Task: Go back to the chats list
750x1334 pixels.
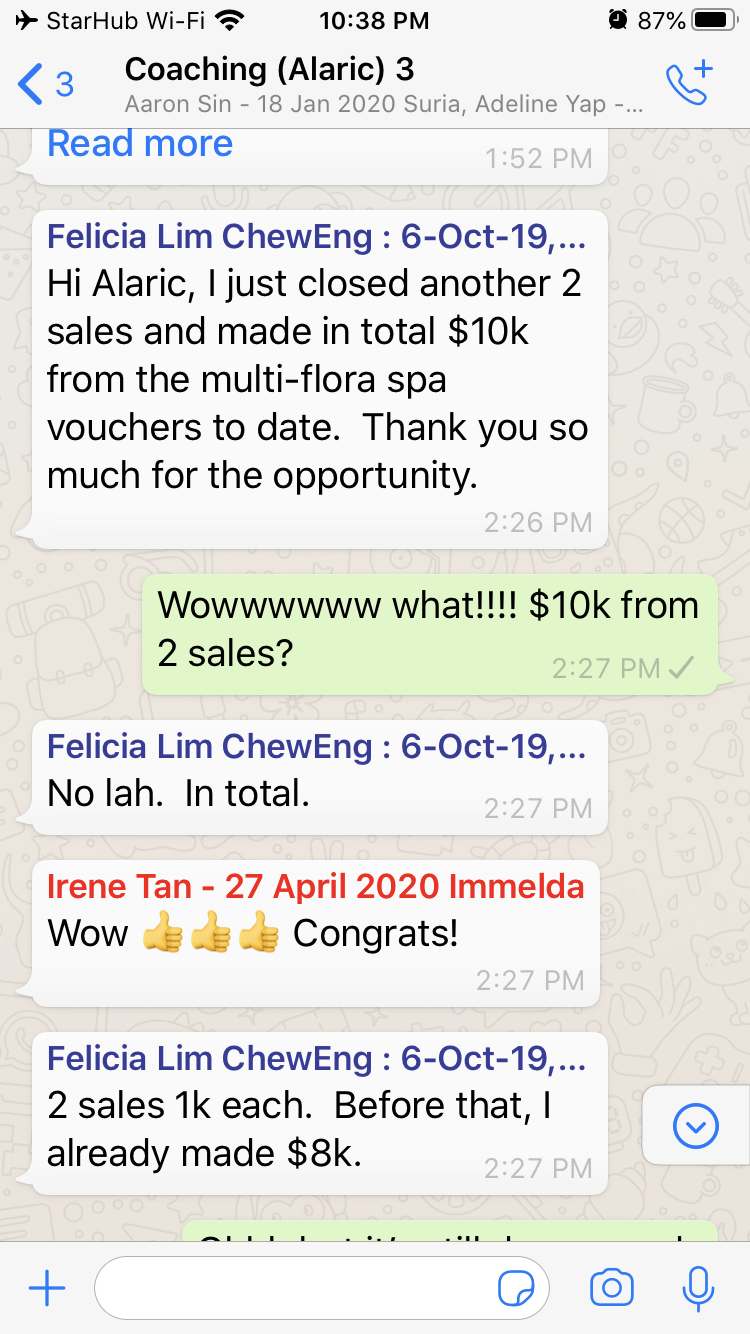Action: coord(45,84)
